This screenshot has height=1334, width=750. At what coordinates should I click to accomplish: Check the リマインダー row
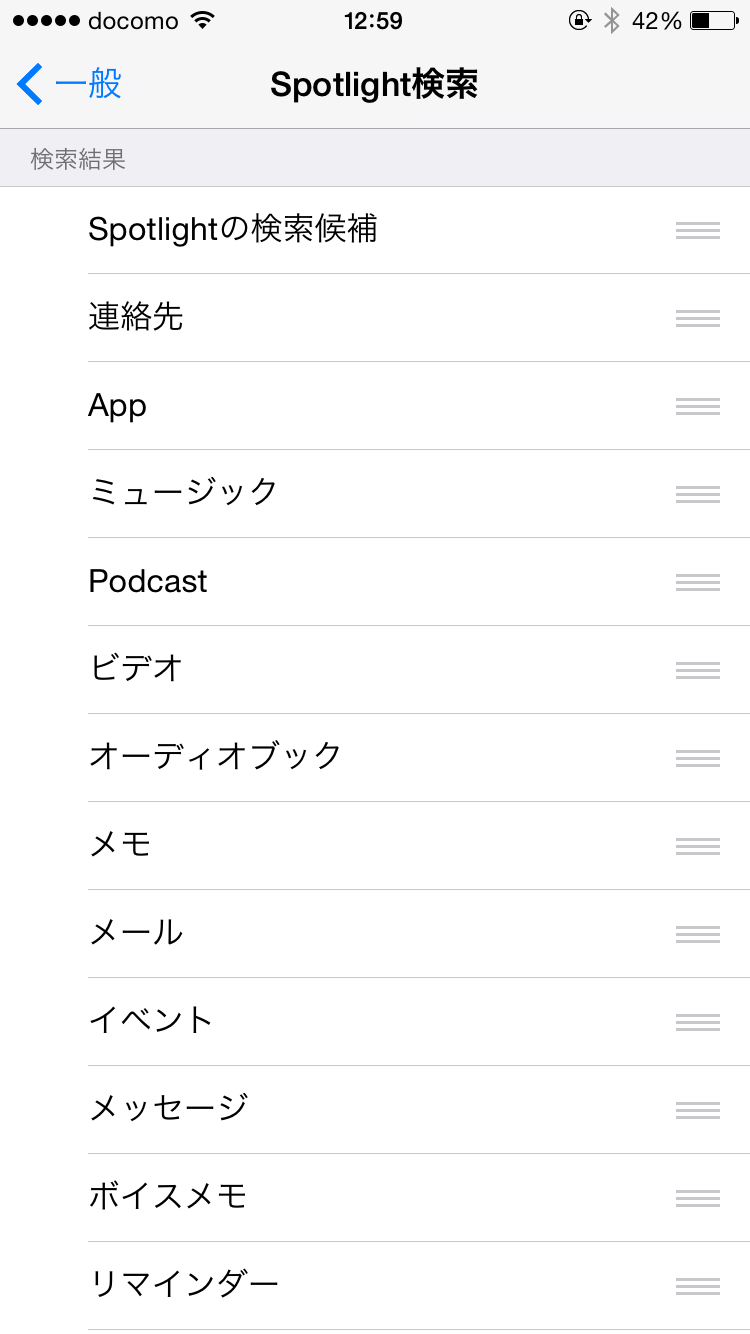pyautogui.click(x=375, y=1286)
